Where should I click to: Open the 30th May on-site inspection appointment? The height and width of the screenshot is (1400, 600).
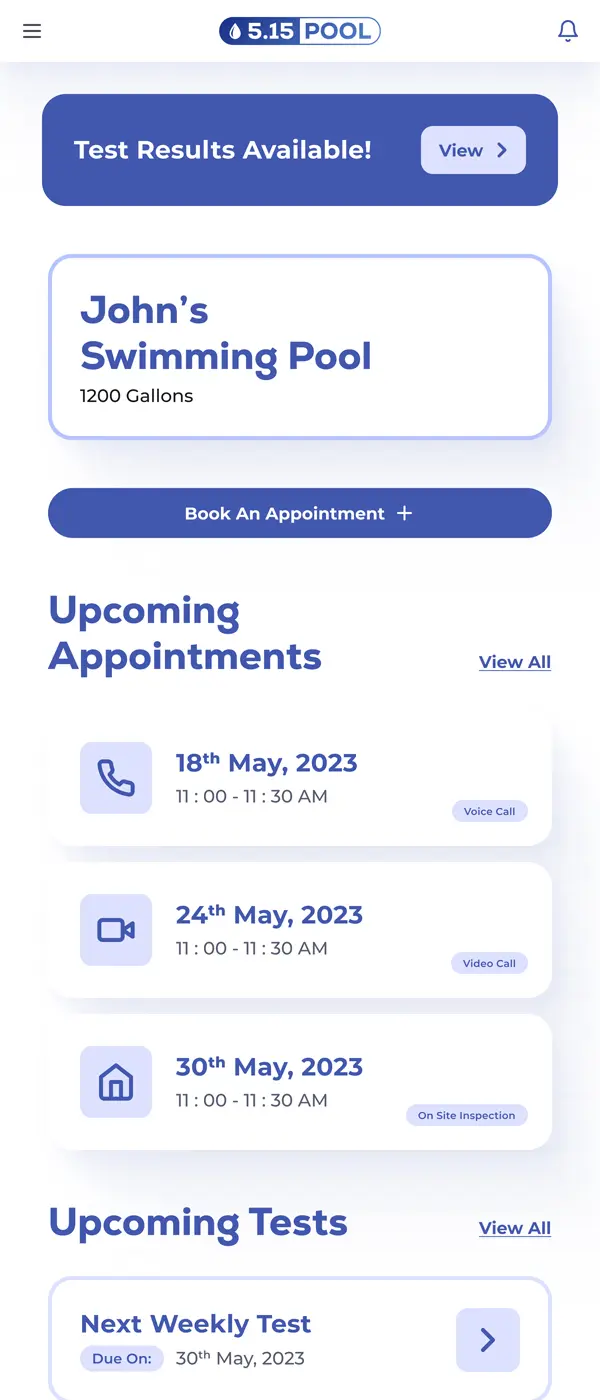click(x=300, y=1083)
